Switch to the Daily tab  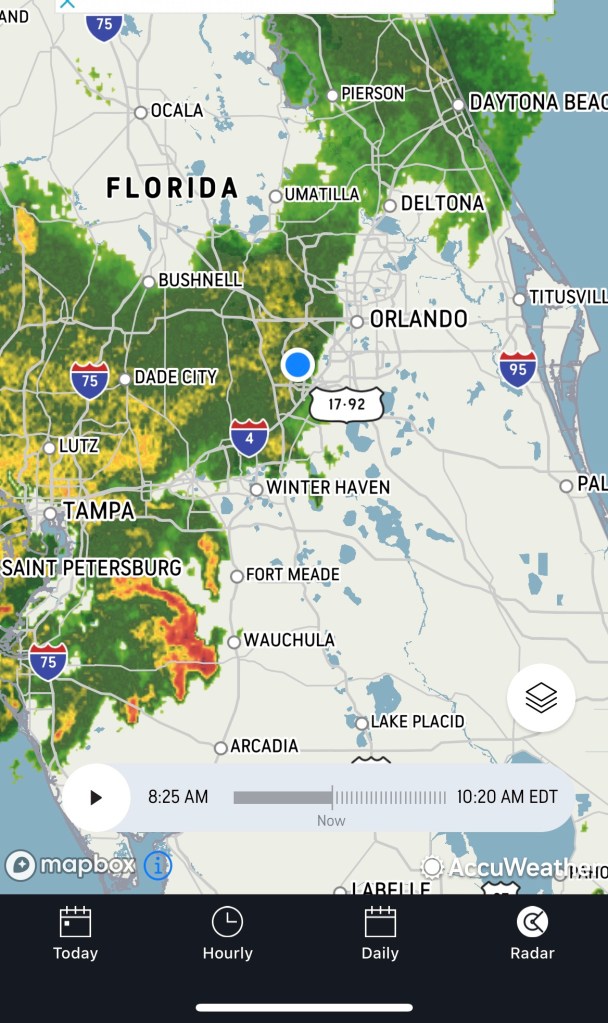380,933
